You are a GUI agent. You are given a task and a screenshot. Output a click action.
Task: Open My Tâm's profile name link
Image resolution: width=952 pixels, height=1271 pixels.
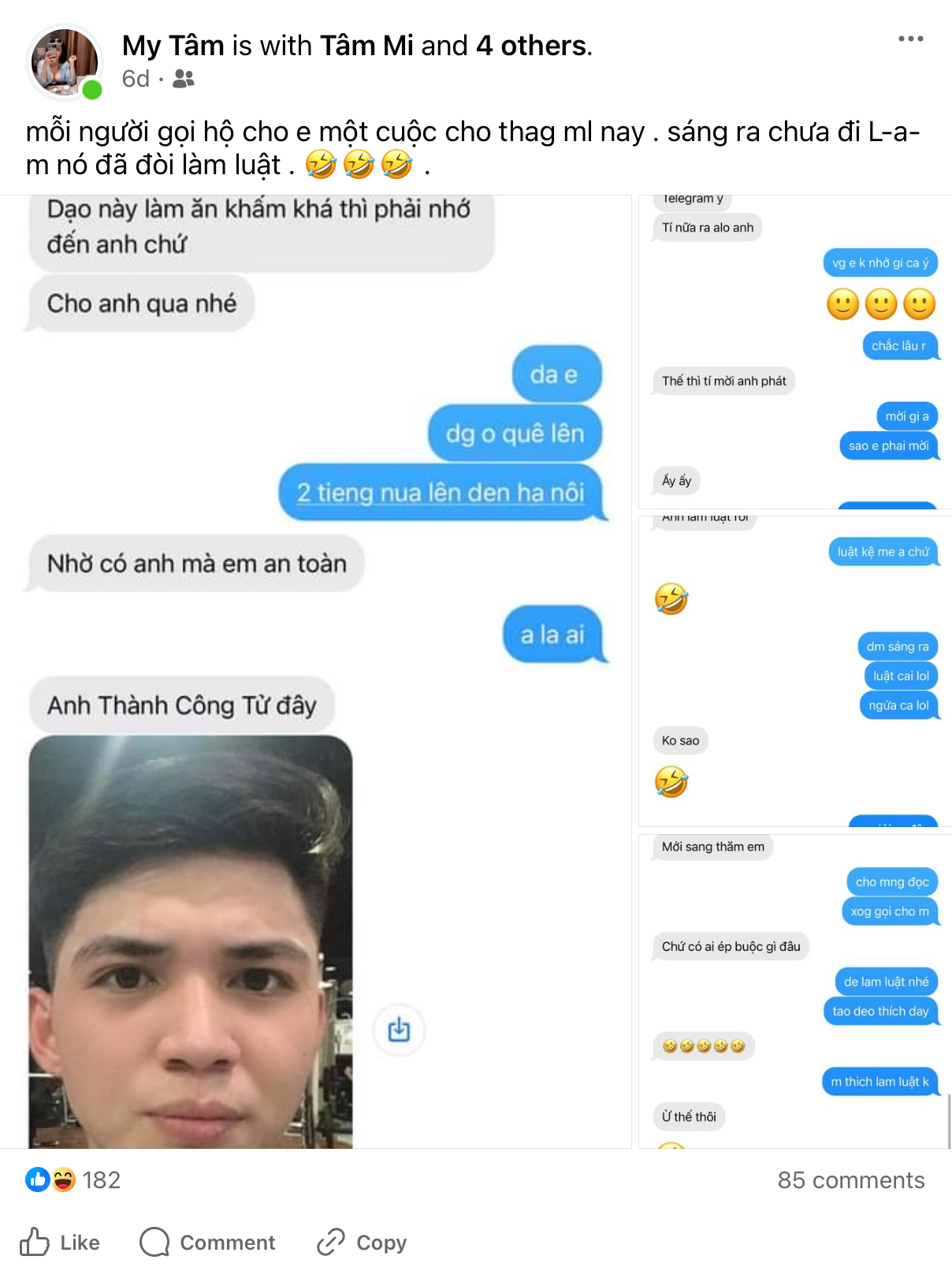coord(173,46)
